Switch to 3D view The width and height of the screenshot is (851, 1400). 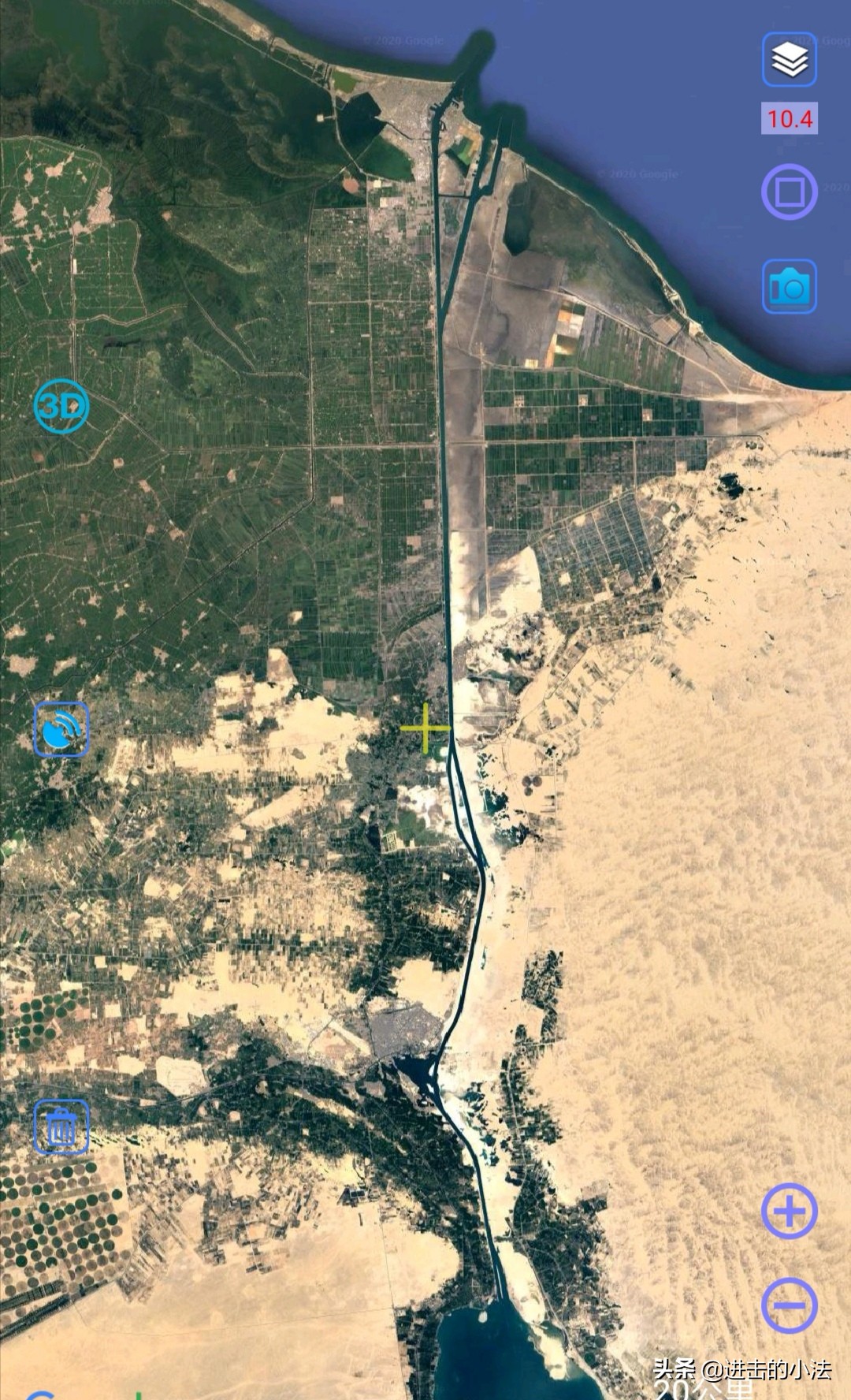pos(61,406)
